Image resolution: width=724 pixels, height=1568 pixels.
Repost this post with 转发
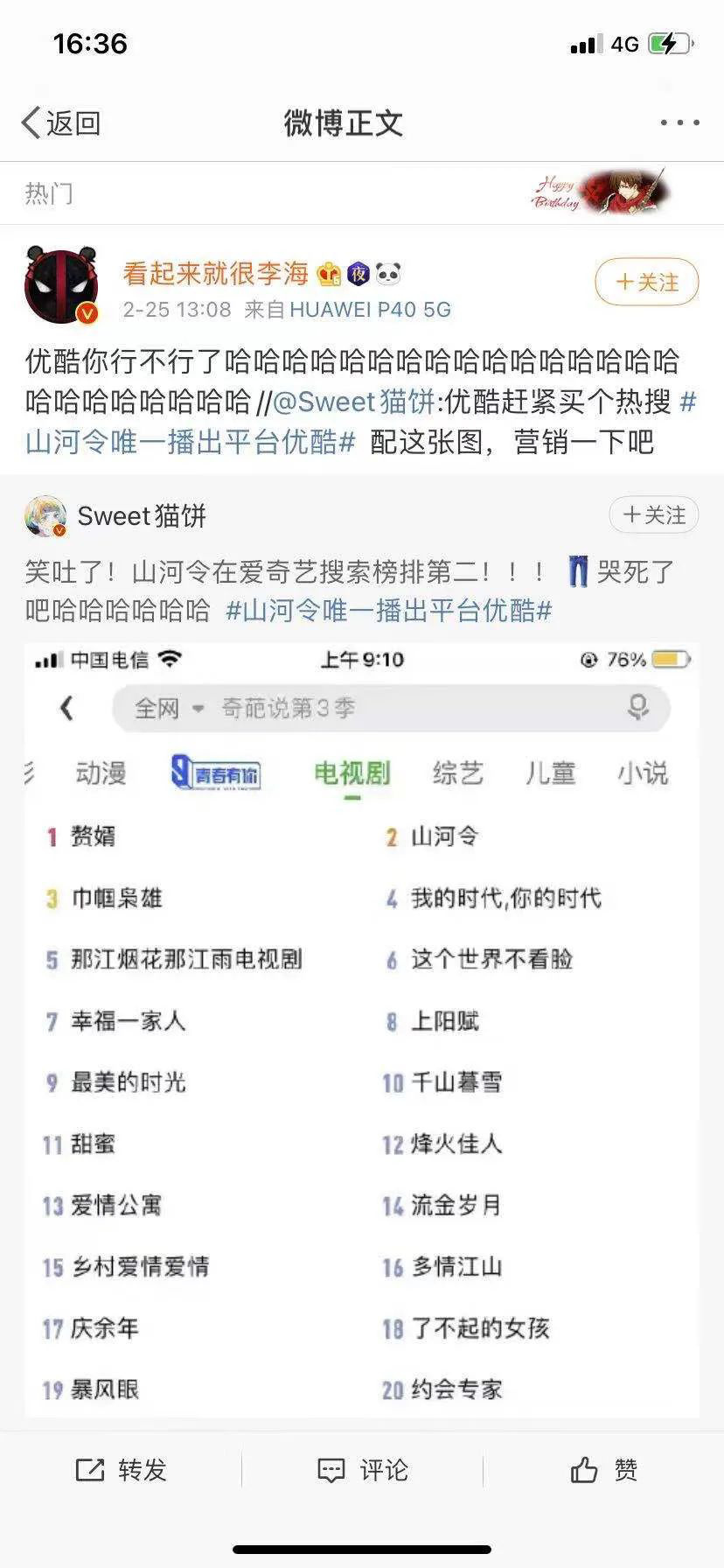coord(122,1470)
